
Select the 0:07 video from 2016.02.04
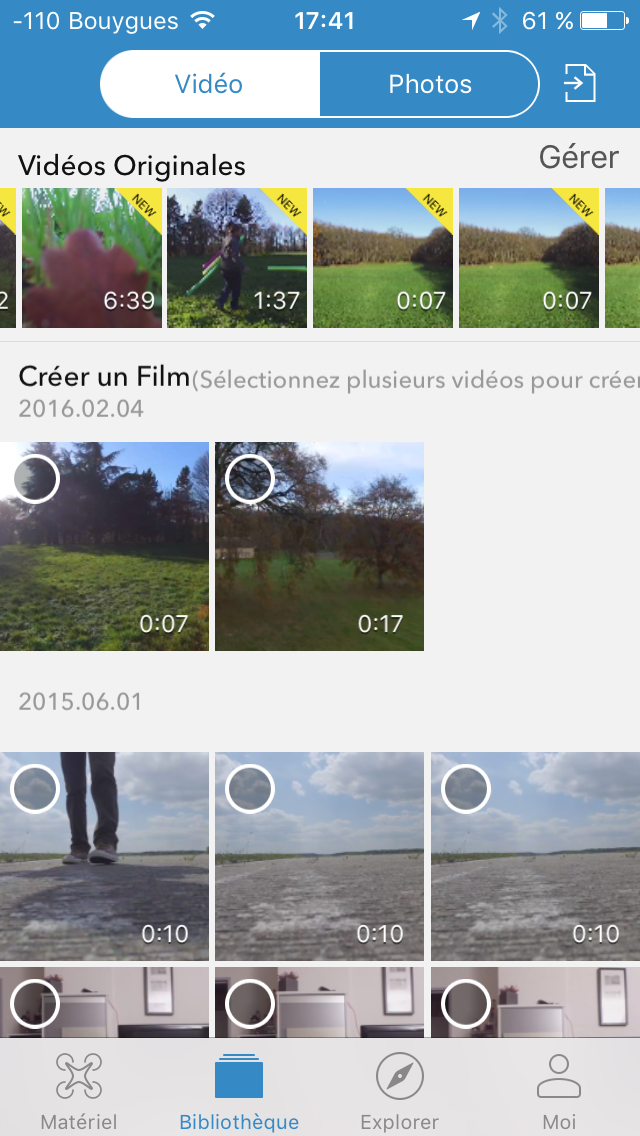click(x=104, y=546)
